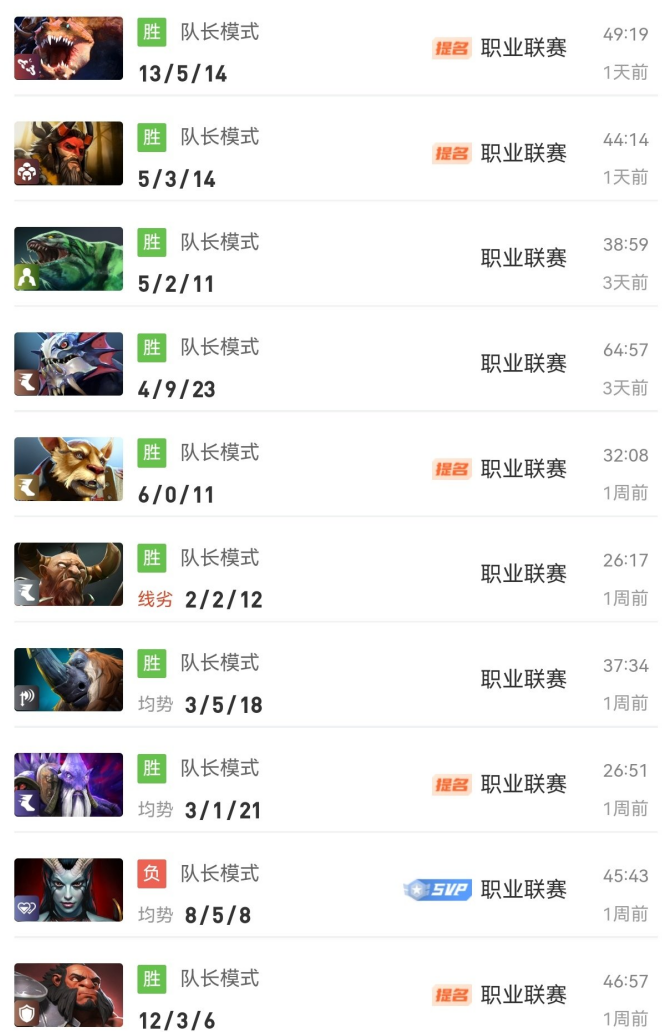Viewport: 670px width, 1032px height.
Task: View the 5/2/11 match lasting 38:59
Action: (x=335, y=259)
